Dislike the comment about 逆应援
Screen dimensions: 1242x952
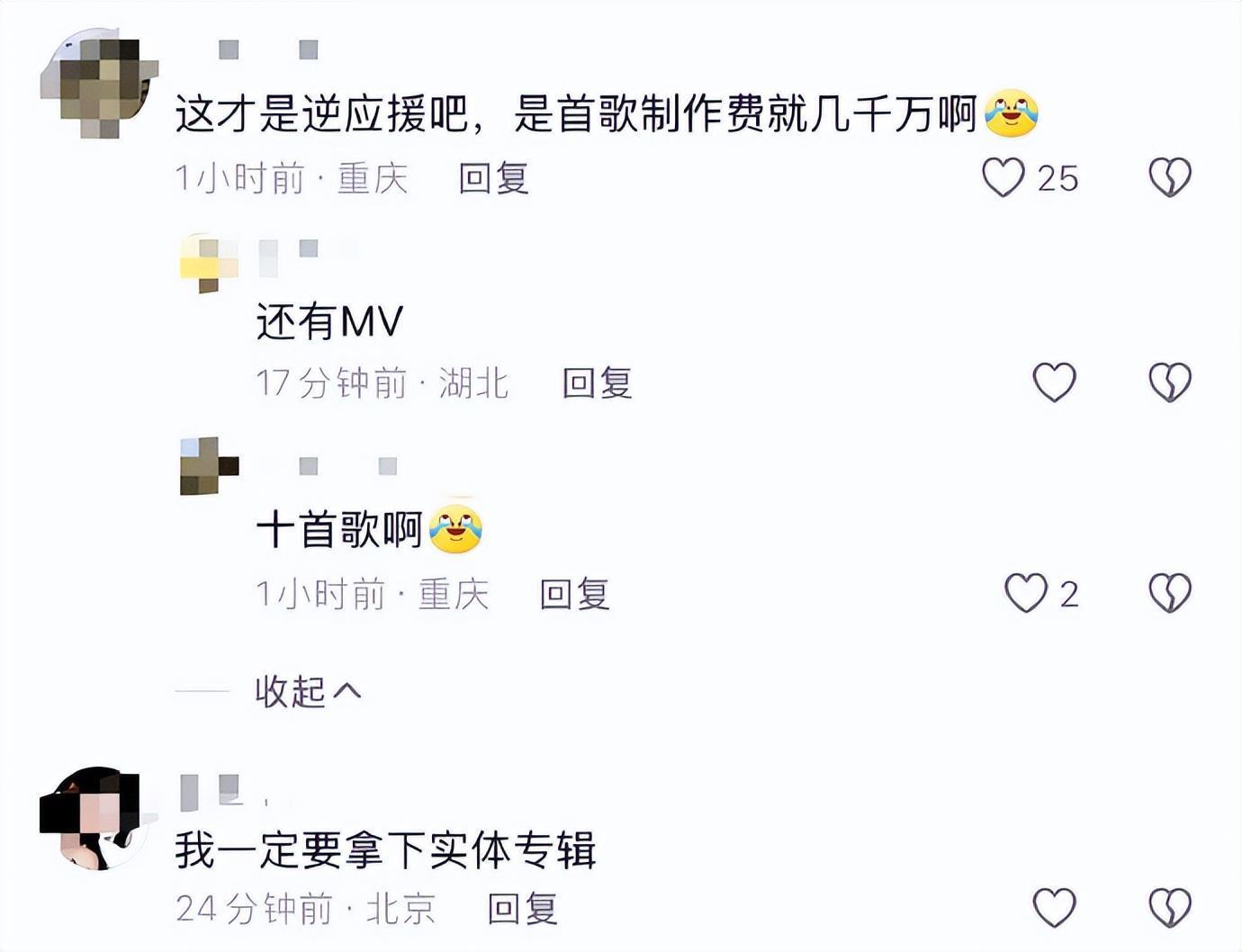1169,177
